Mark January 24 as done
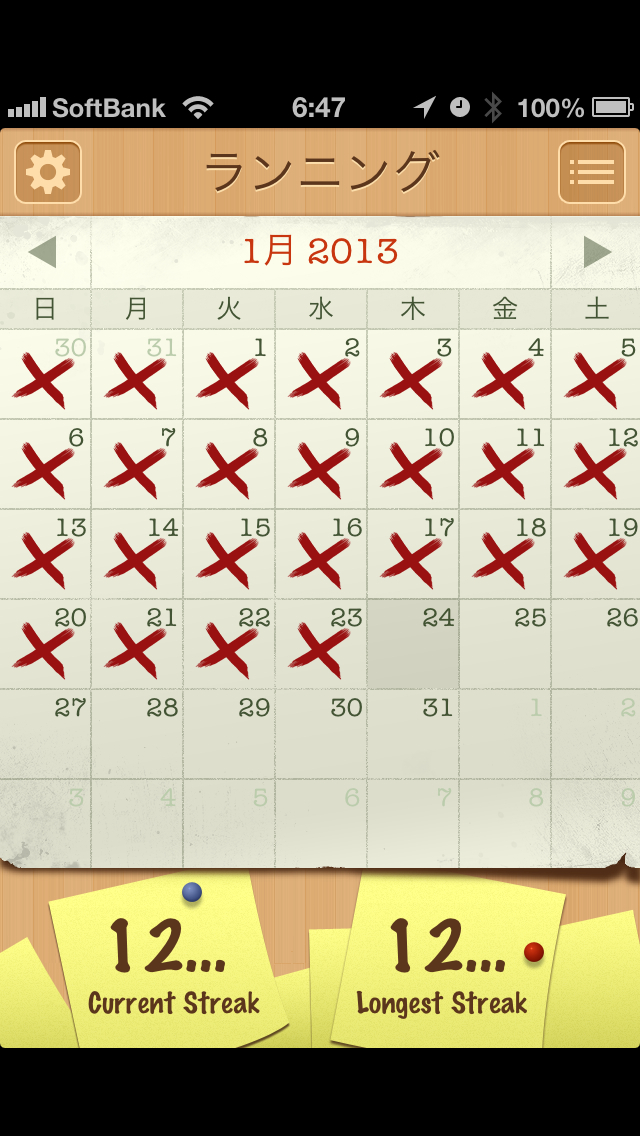The height and width of the screenshot is (1136, 640). (413, 645)
